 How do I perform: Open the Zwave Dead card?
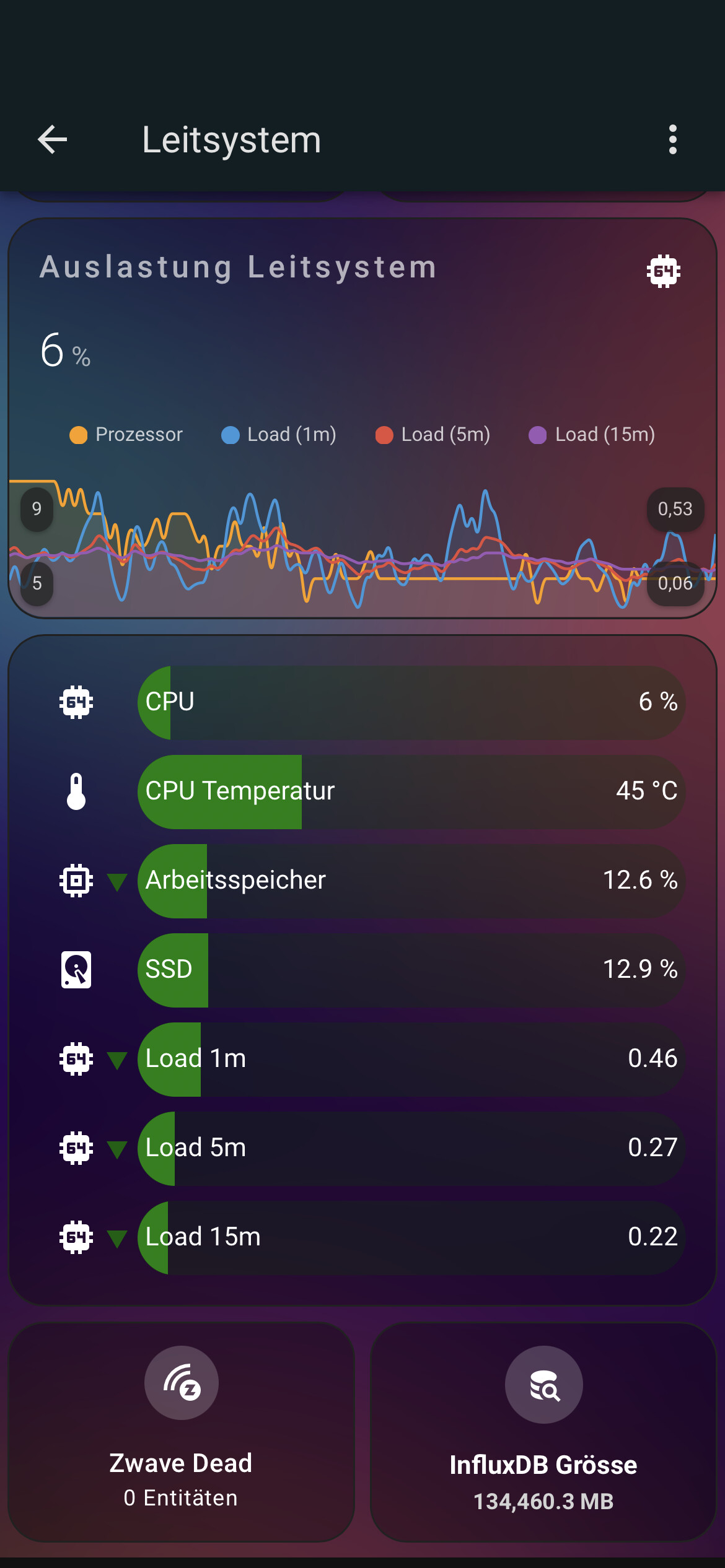[181, 1432]
